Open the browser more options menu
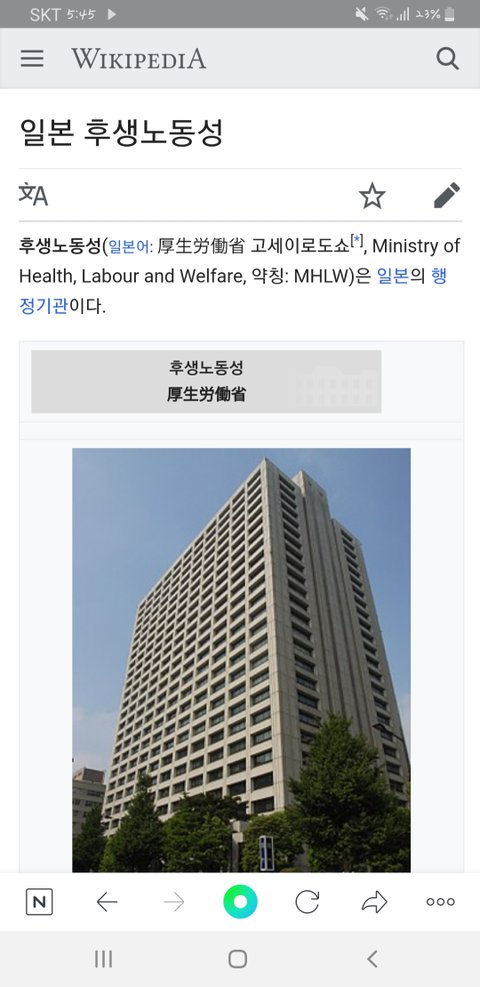 tap(440, 902)
